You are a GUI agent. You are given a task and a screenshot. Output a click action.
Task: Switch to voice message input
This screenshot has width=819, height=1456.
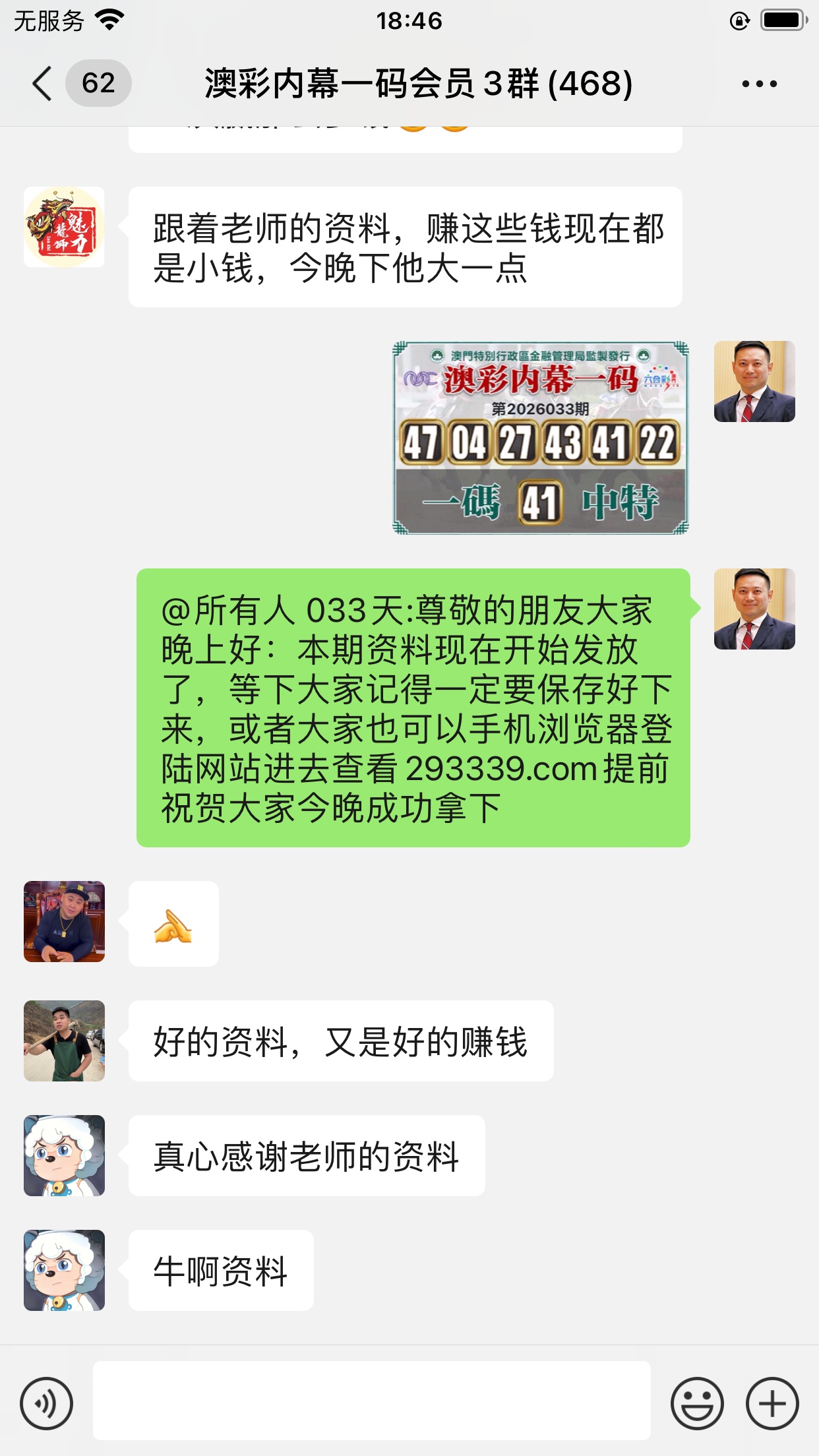[x=46, y=1403]
